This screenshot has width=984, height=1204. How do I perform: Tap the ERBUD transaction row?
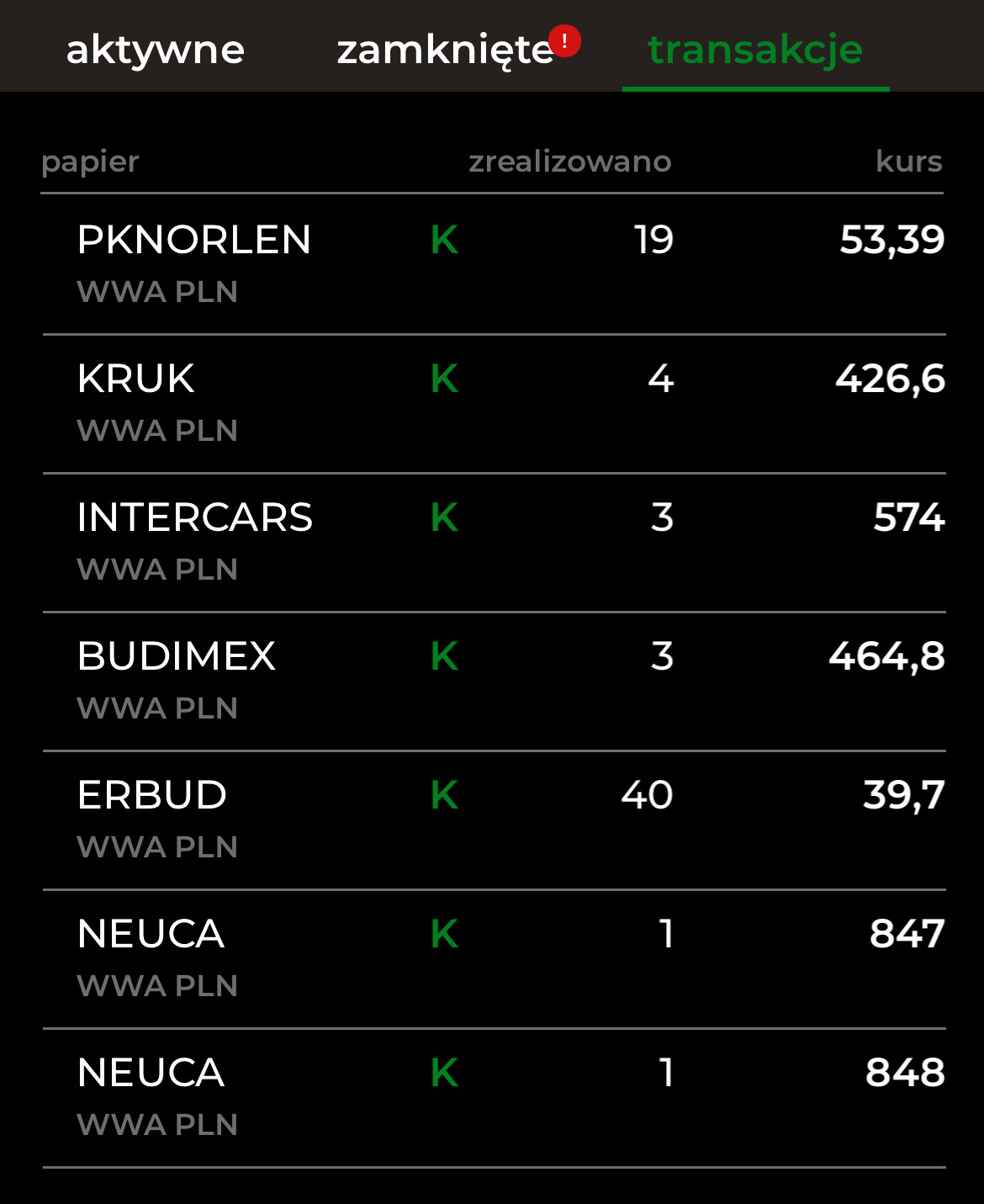click(x=493, y=819)
